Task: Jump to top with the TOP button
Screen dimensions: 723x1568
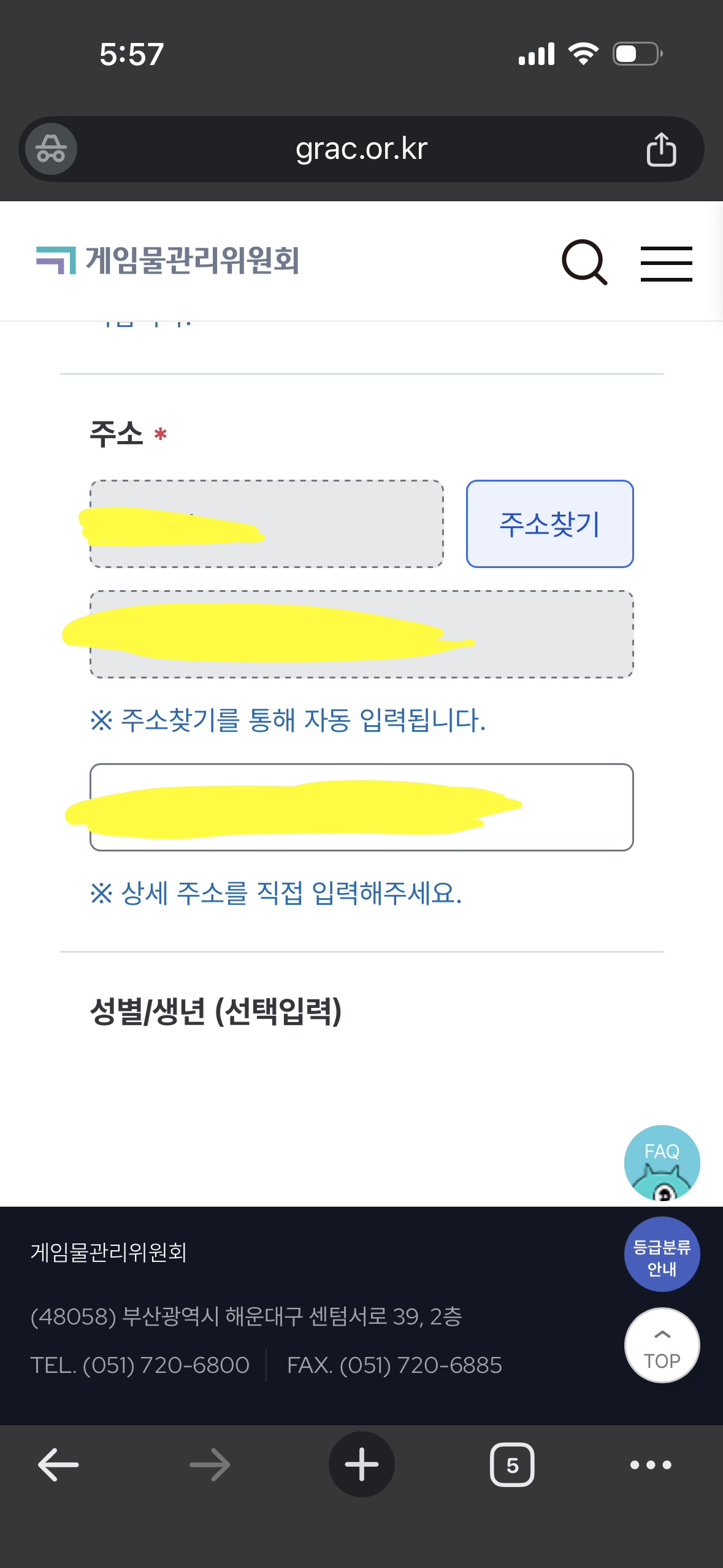Action: click(x=662, y=1346)
